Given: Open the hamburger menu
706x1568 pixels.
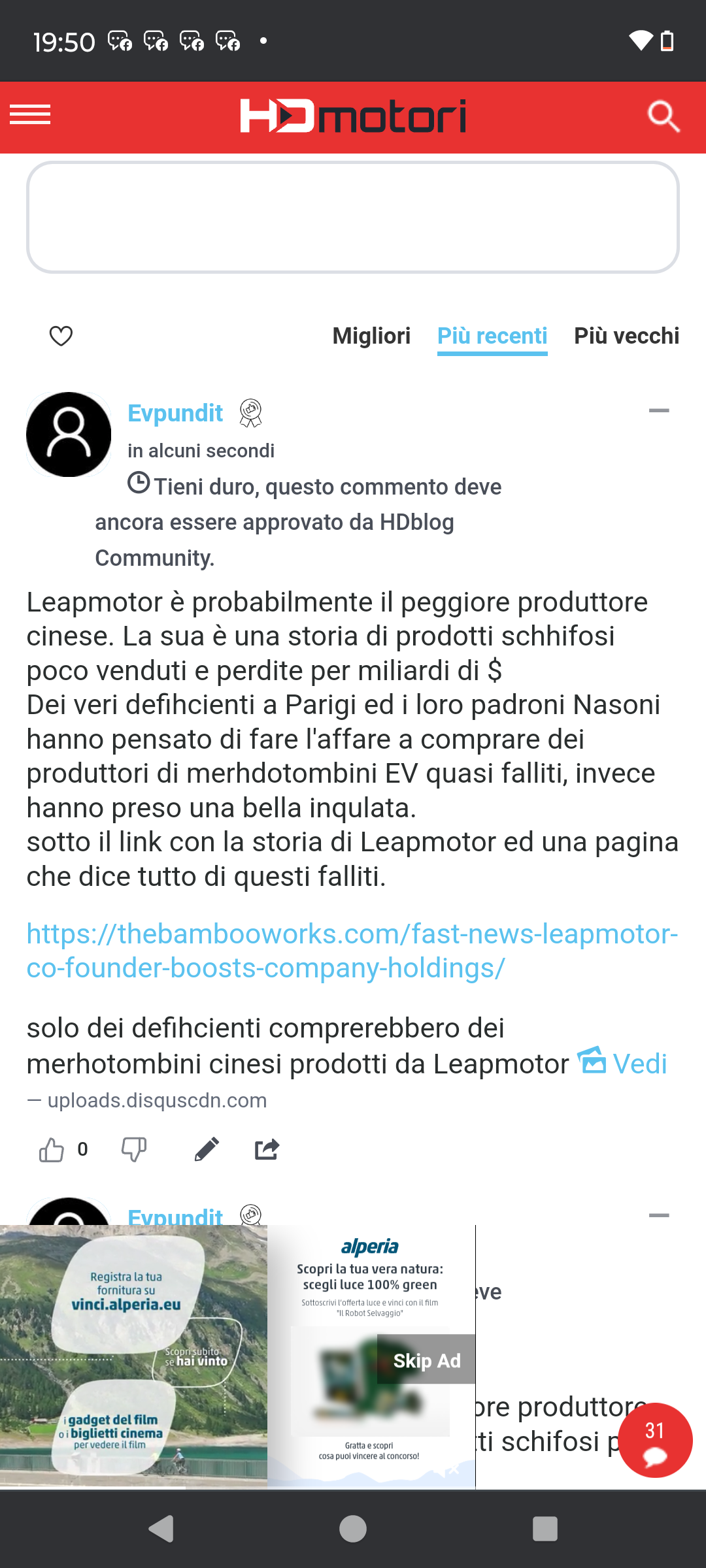Looking at the screenshot, I should [x=30, y=115].
